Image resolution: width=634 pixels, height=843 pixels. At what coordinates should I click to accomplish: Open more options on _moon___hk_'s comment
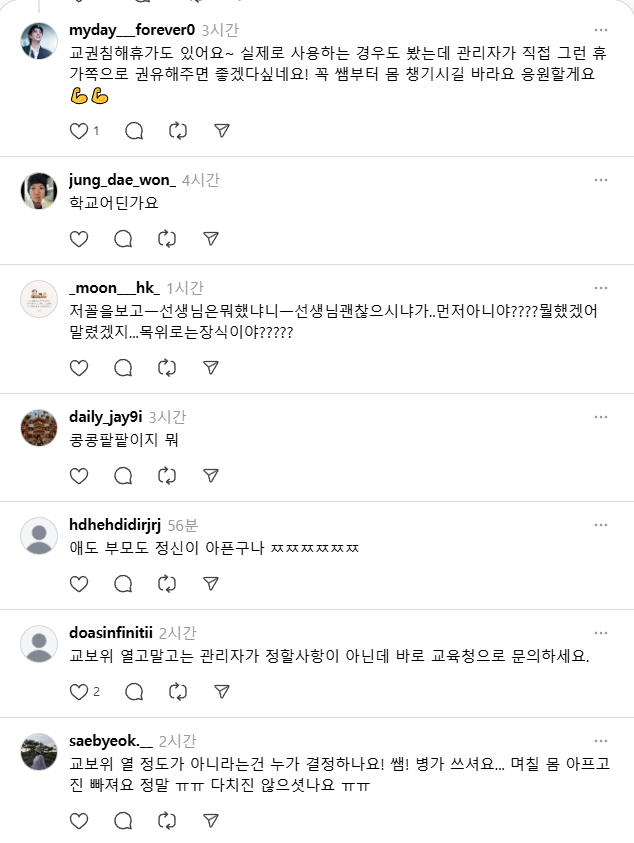(x=600, y=288)
